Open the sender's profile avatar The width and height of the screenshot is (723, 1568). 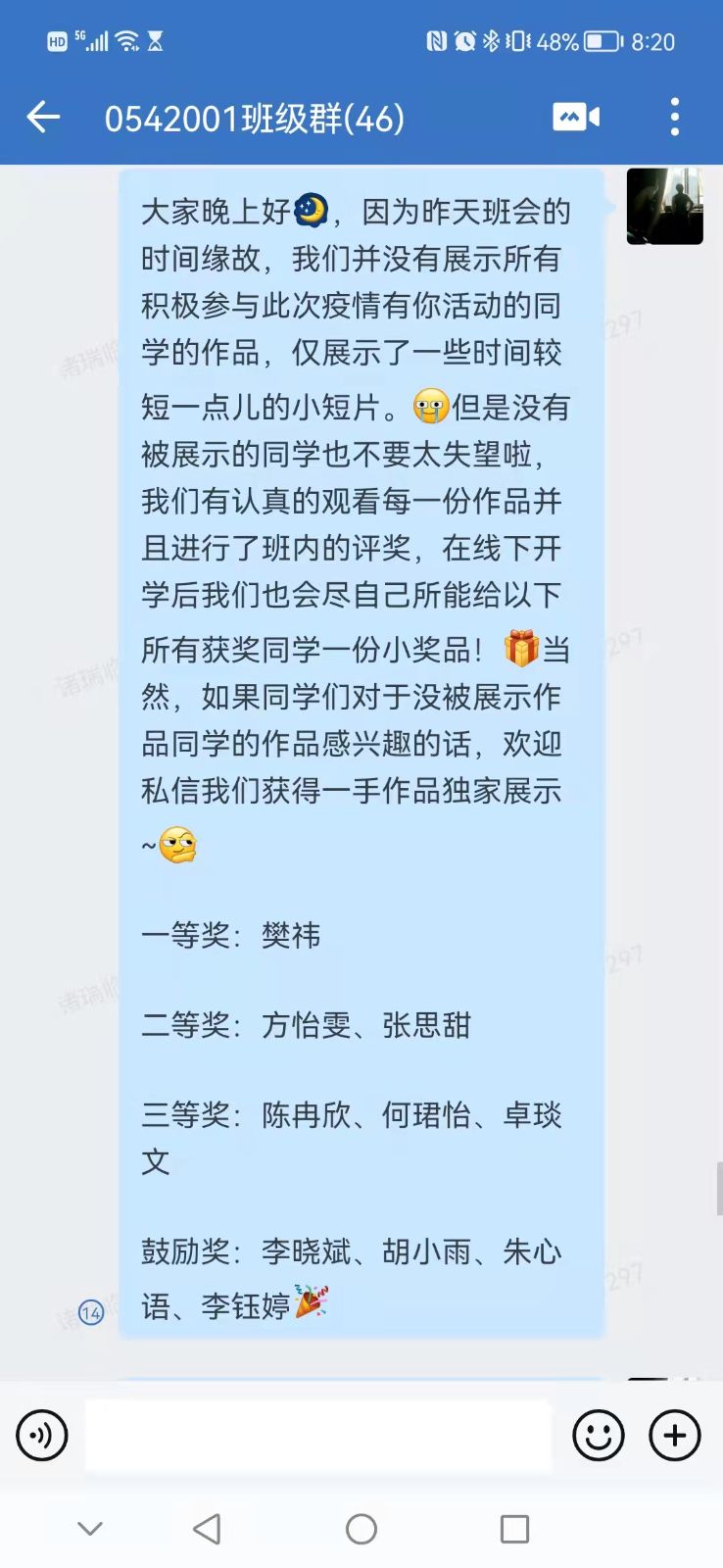(664, 206)
